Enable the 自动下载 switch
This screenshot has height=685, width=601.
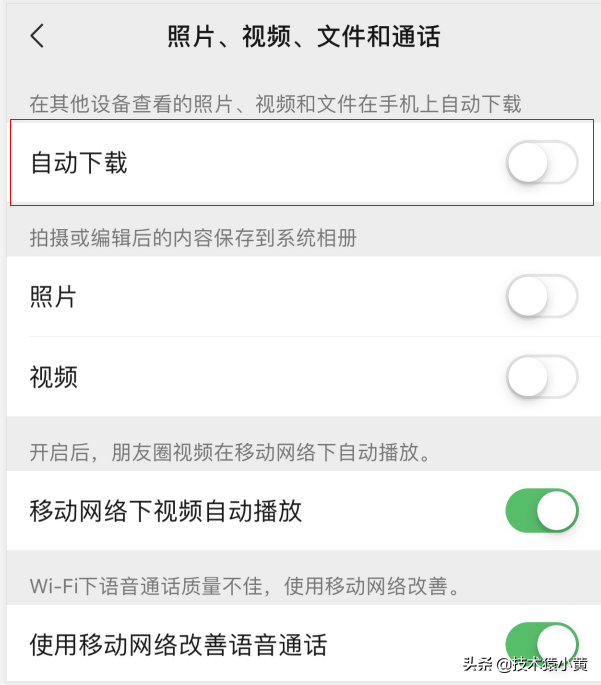point(542,163)
